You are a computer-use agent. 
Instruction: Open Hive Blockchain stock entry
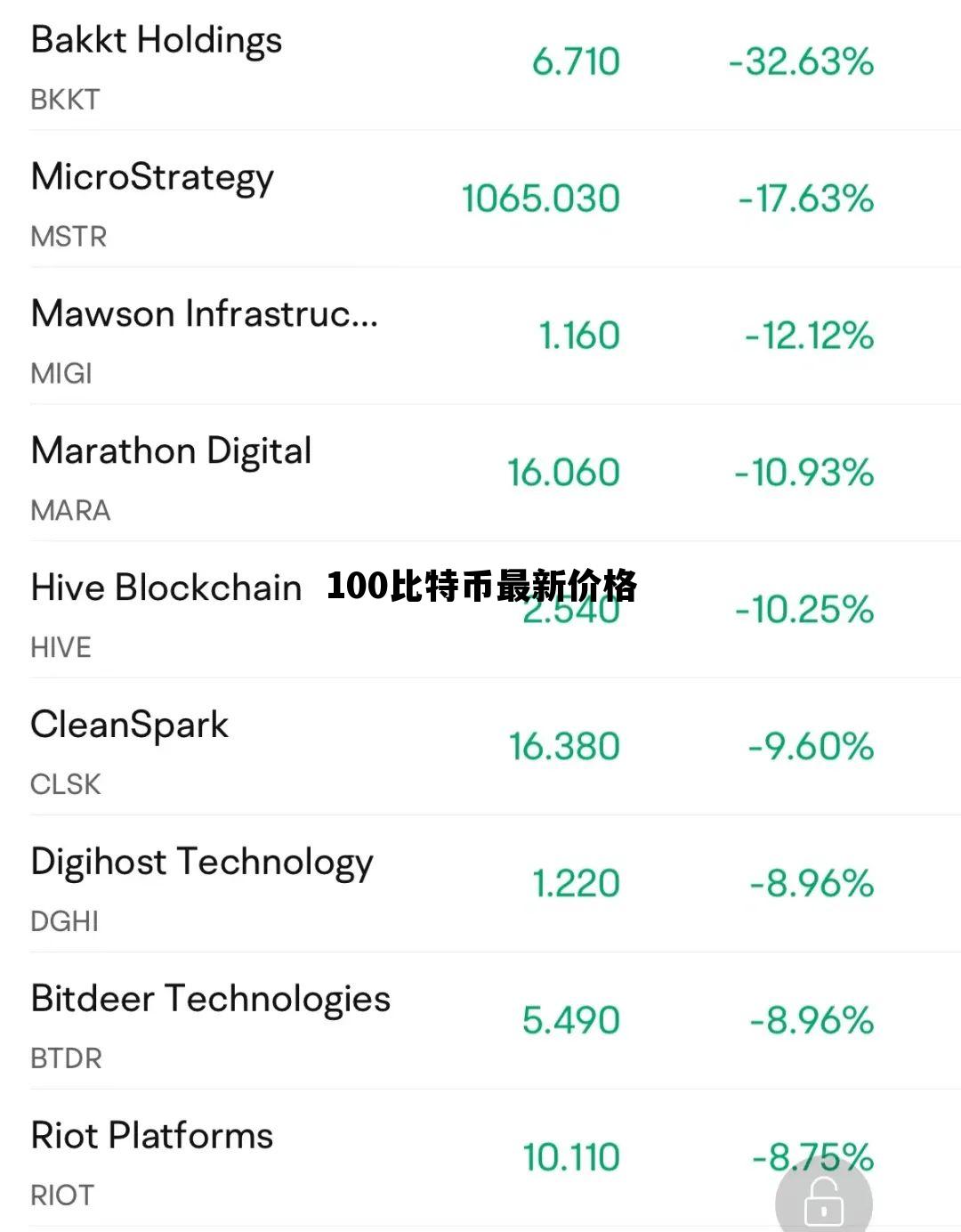pyautogui.click(x=166, y=588)
